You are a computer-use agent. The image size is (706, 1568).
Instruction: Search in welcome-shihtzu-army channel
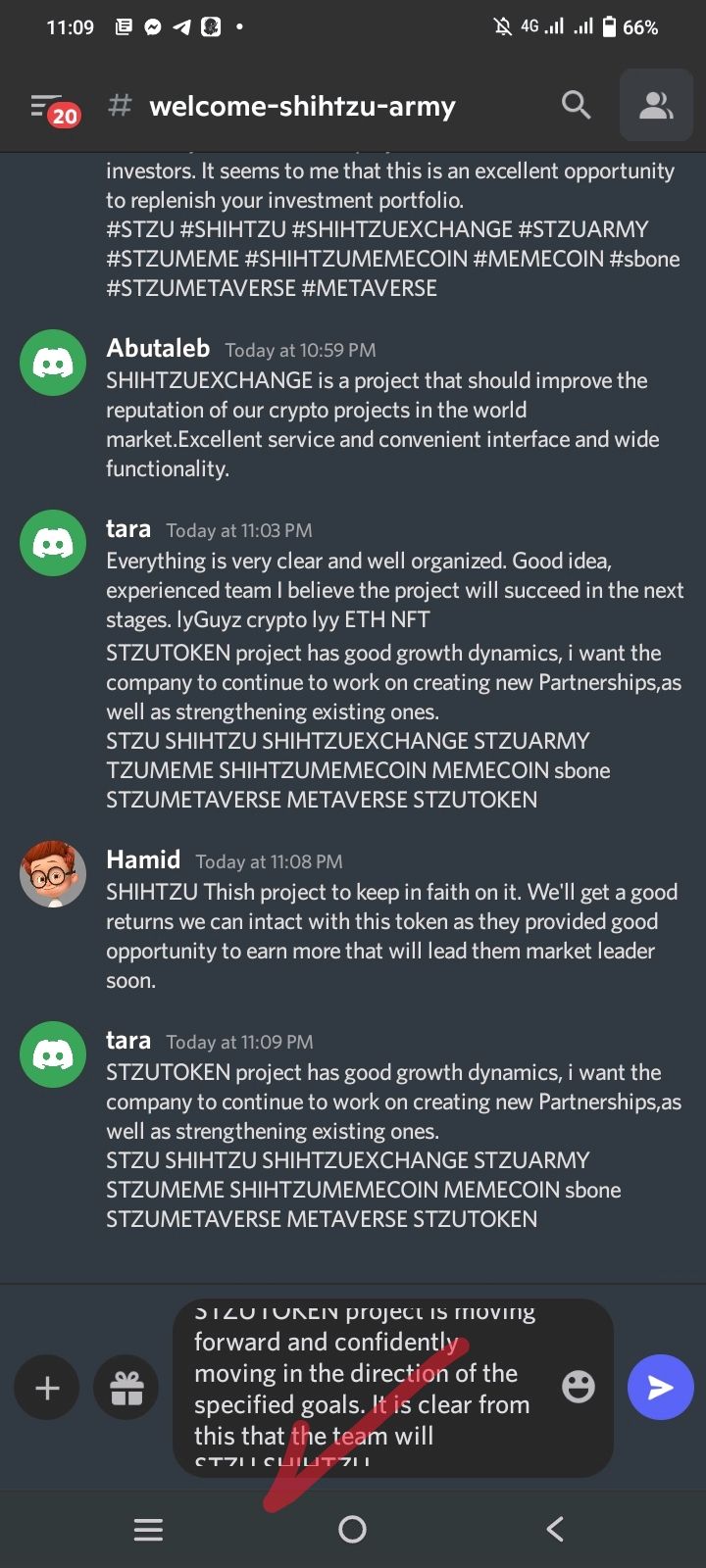click(x=576, y=105)
